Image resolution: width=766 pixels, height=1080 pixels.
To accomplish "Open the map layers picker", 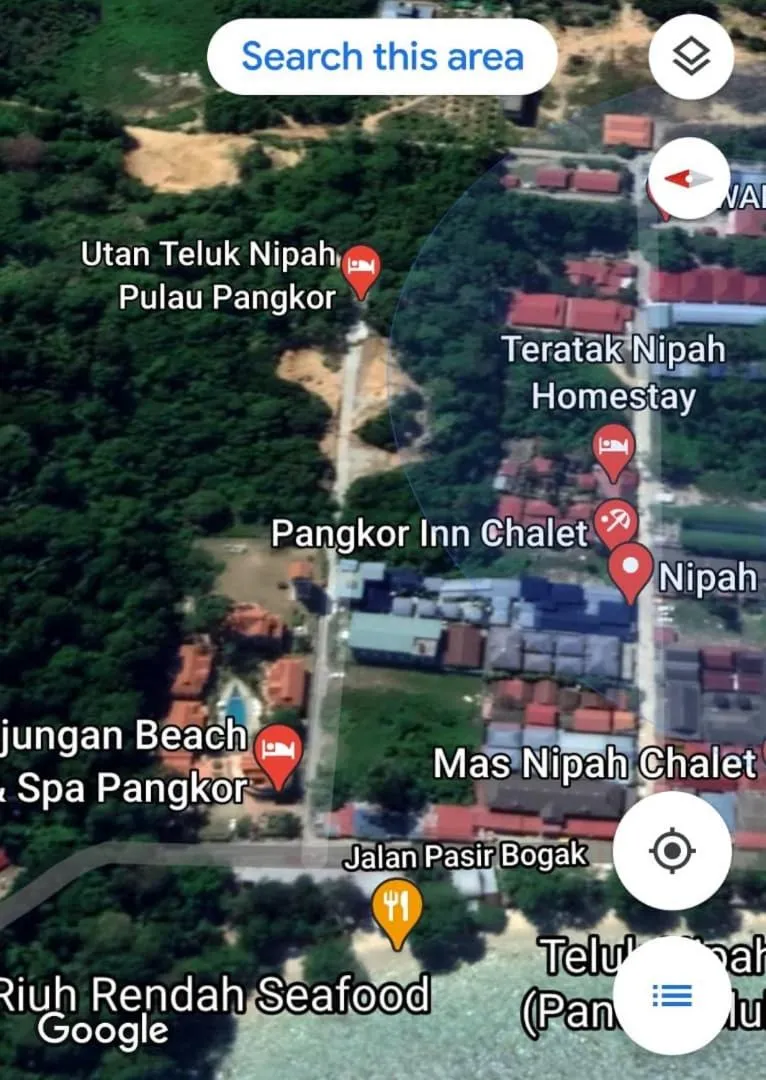I will (690, 57).
